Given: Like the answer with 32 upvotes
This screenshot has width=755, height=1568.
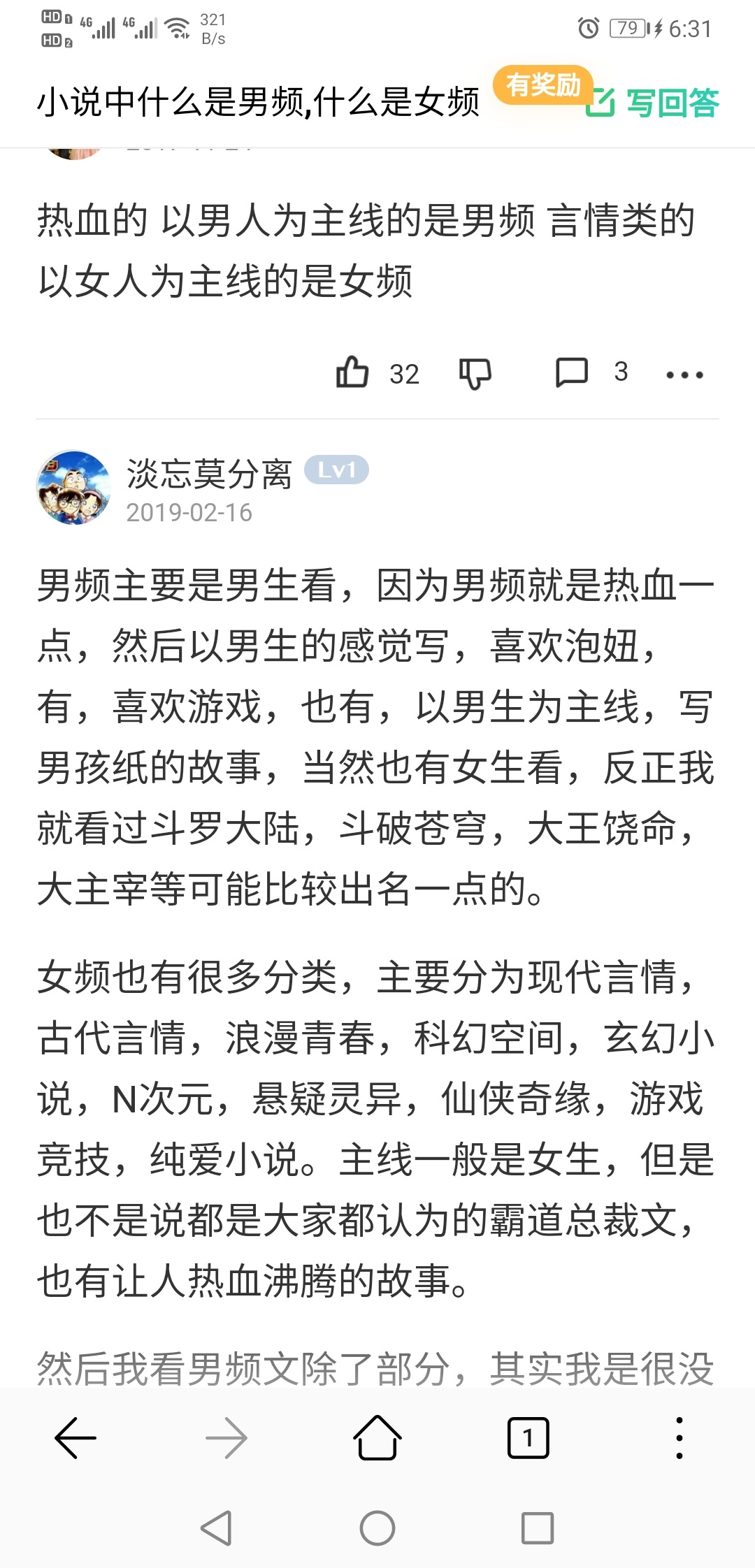Looking at the screenshot, I should tap(353, 372).
